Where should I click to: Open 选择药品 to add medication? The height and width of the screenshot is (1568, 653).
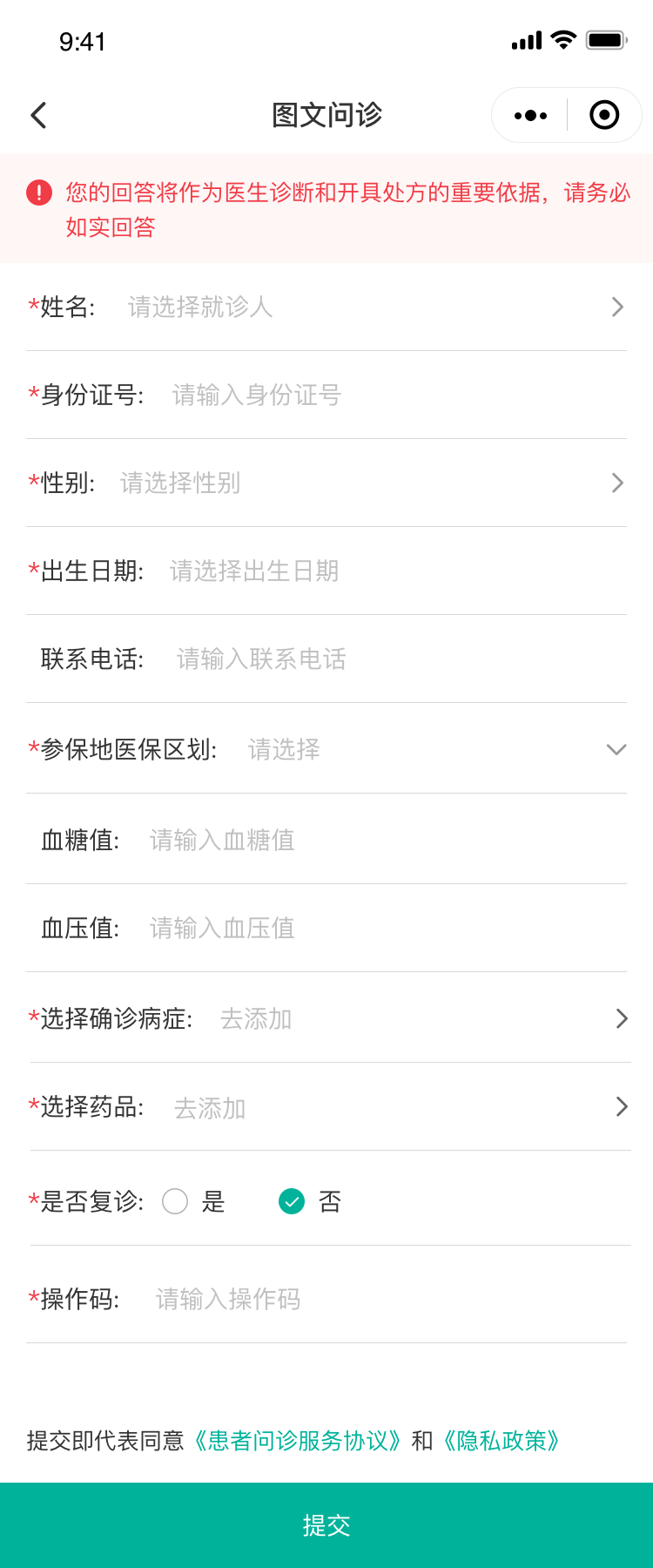tap(392, 1107)
